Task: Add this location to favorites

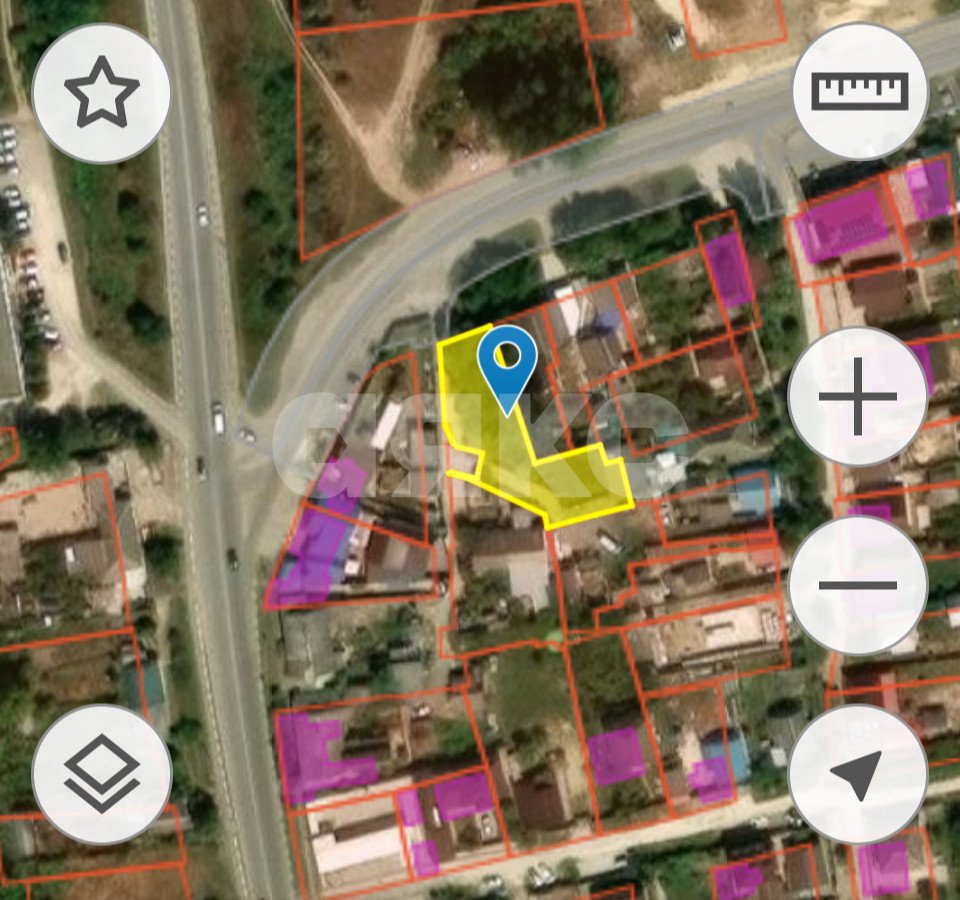Action: coord(101,93)
